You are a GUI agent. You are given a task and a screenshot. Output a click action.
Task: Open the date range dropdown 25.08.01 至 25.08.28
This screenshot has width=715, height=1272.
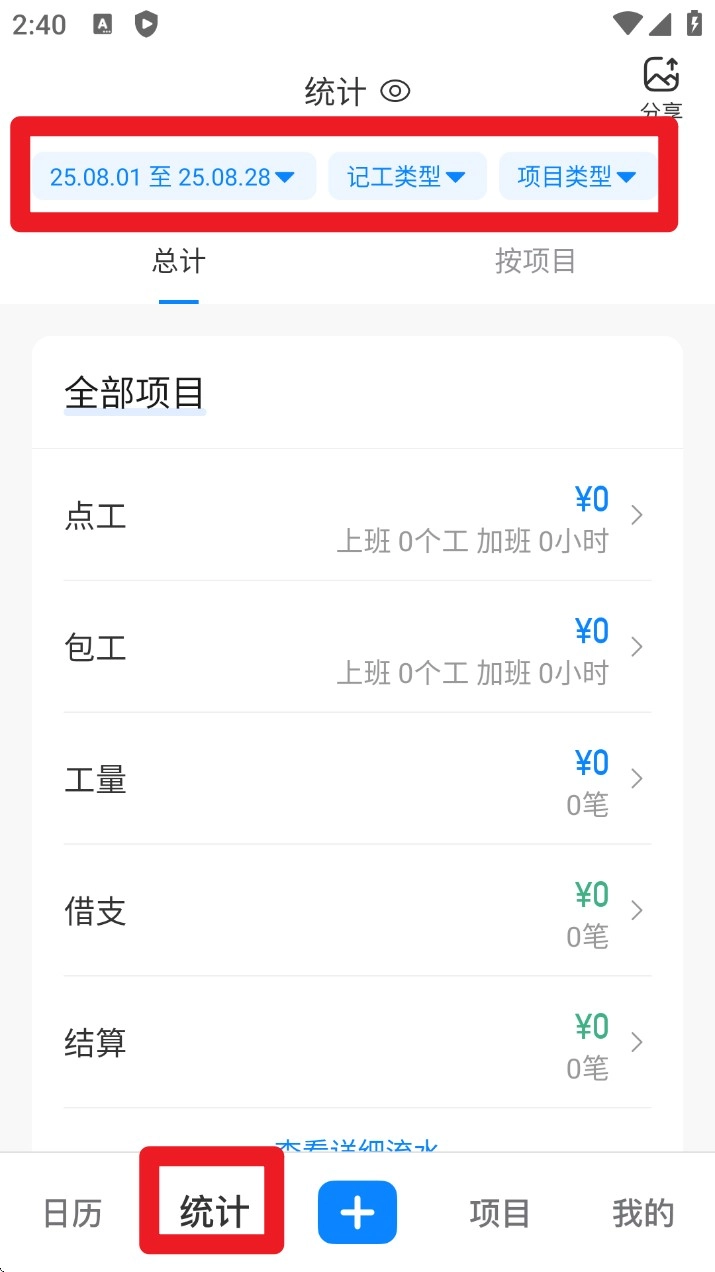point(173,177)
